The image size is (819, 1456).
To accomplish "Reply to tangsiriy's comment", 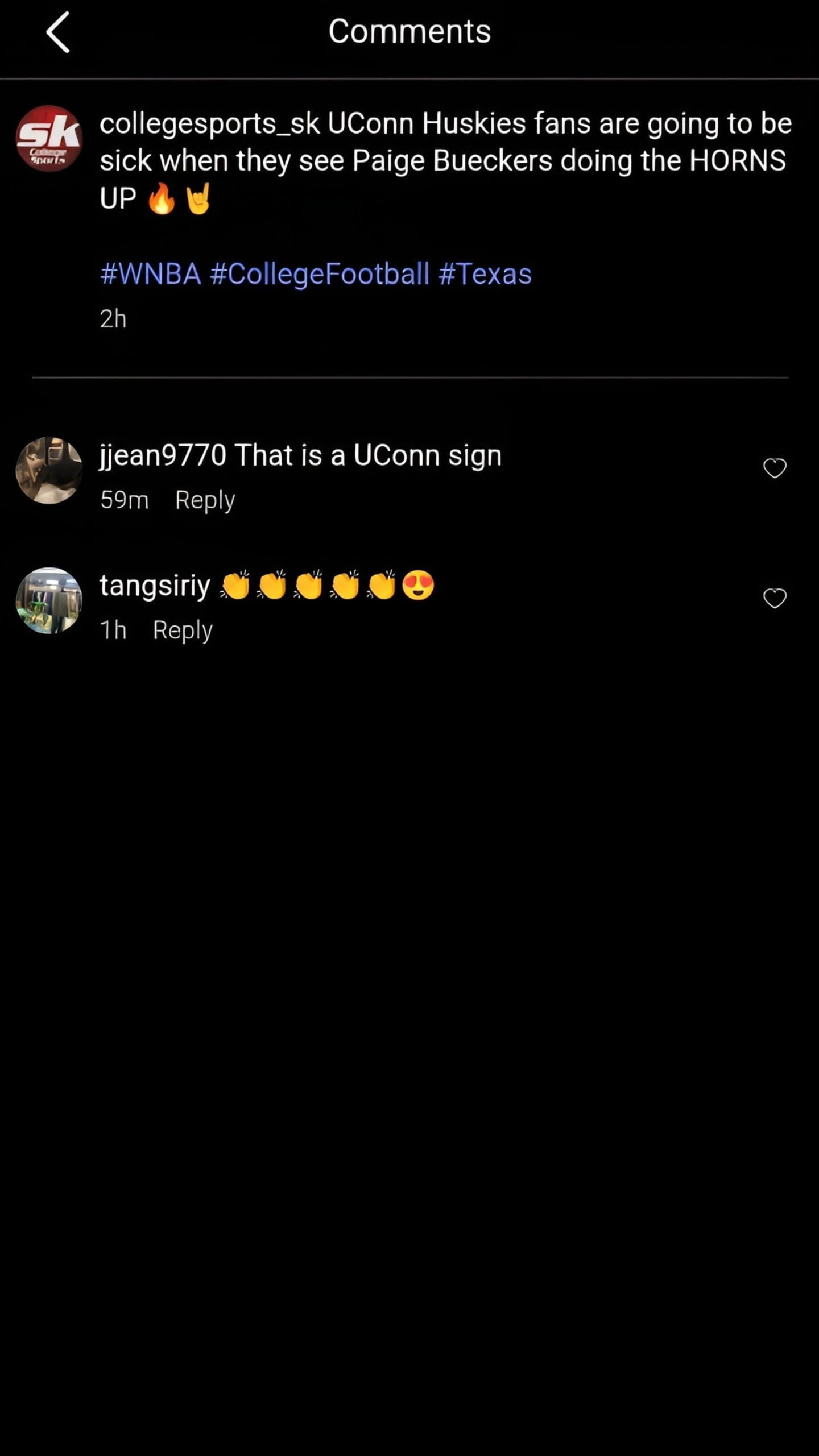I will click(183, 630).
